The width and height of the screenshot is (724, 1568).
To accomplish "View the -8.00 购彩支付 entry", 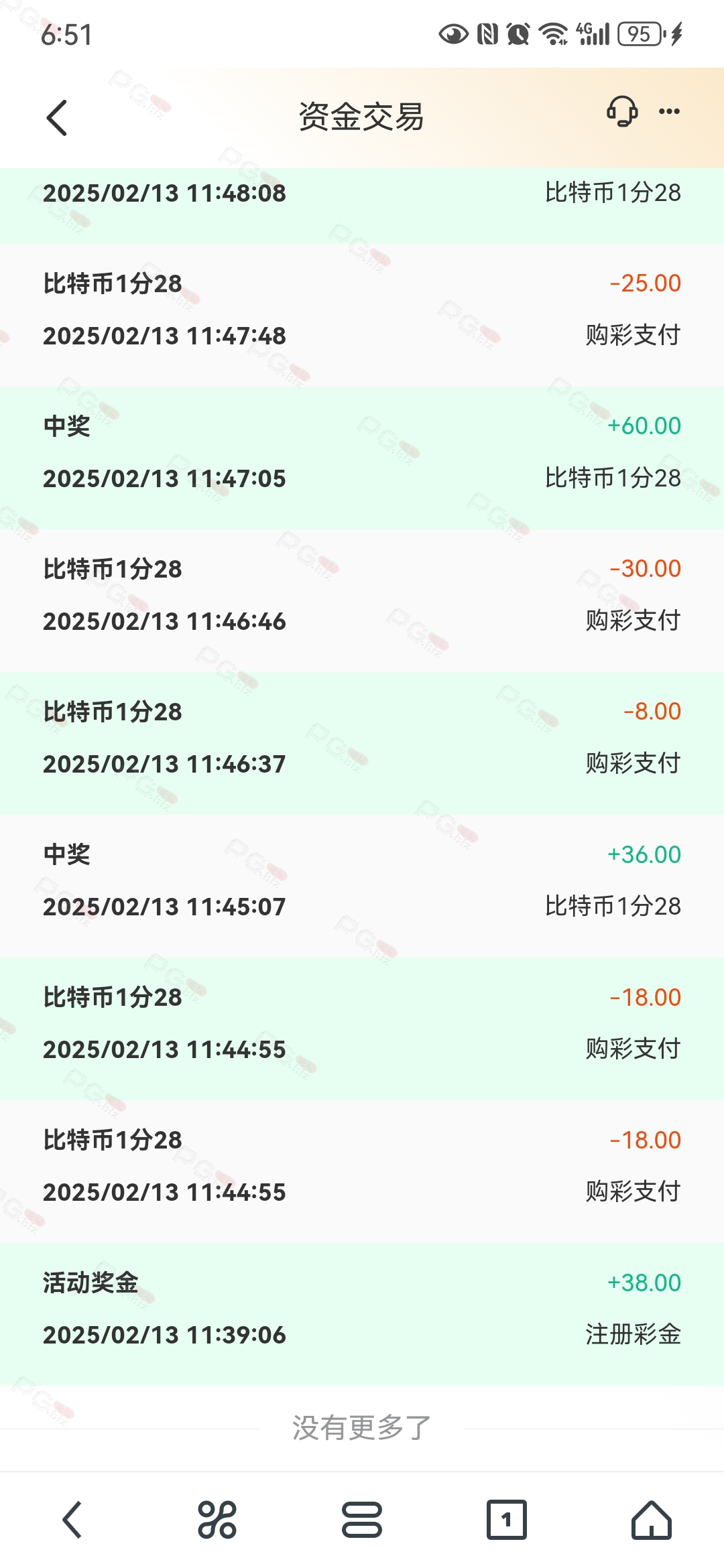I will click(x=362, y=743).
